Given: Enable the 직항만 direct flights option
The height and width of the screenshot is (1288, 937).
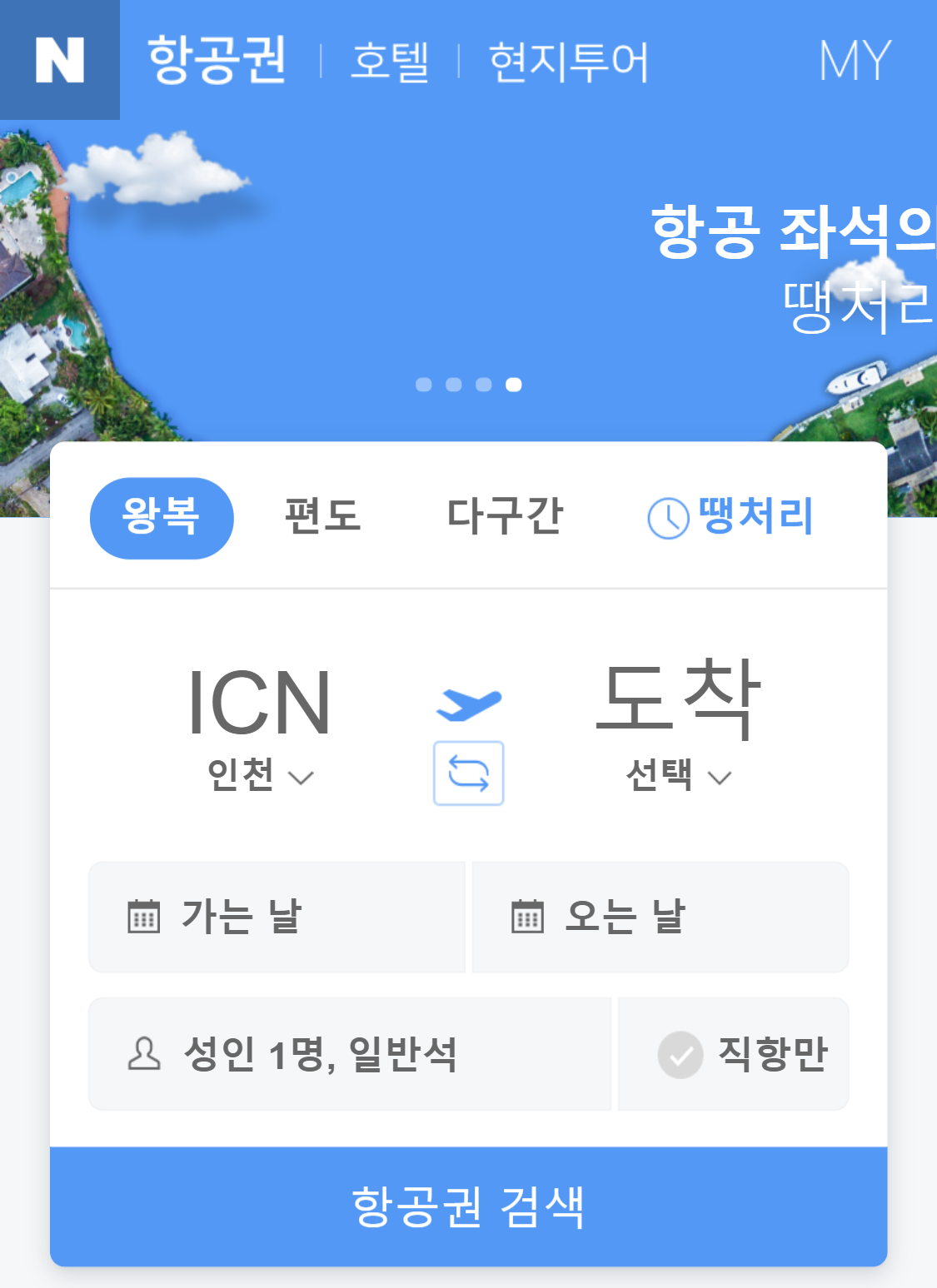Looking at the screenshot, I should (733, 1053).
